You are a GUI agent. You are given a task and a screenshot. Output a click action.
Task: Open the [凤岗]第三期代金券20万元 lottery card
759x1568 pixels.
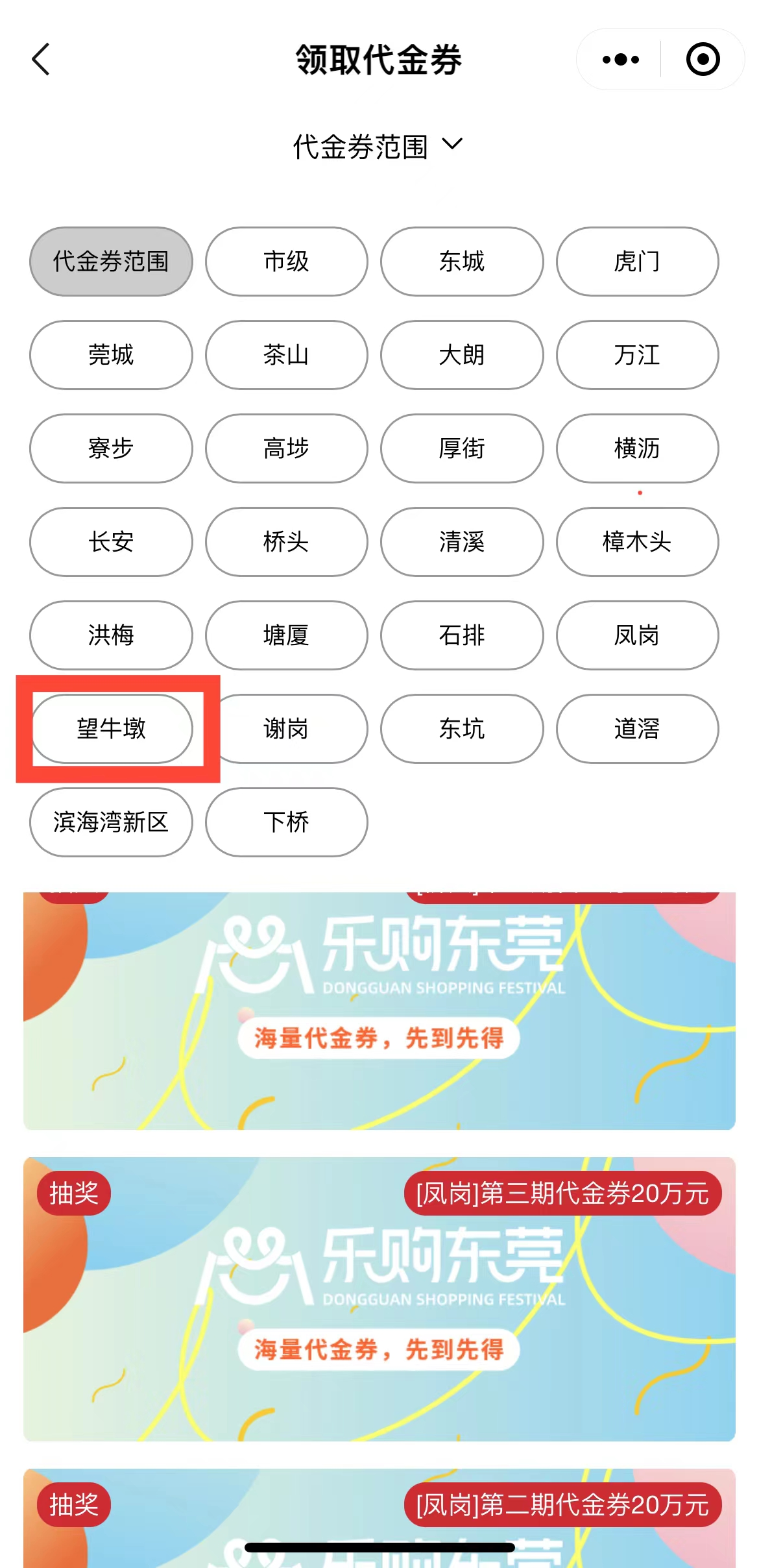(x=379, y=1298)
